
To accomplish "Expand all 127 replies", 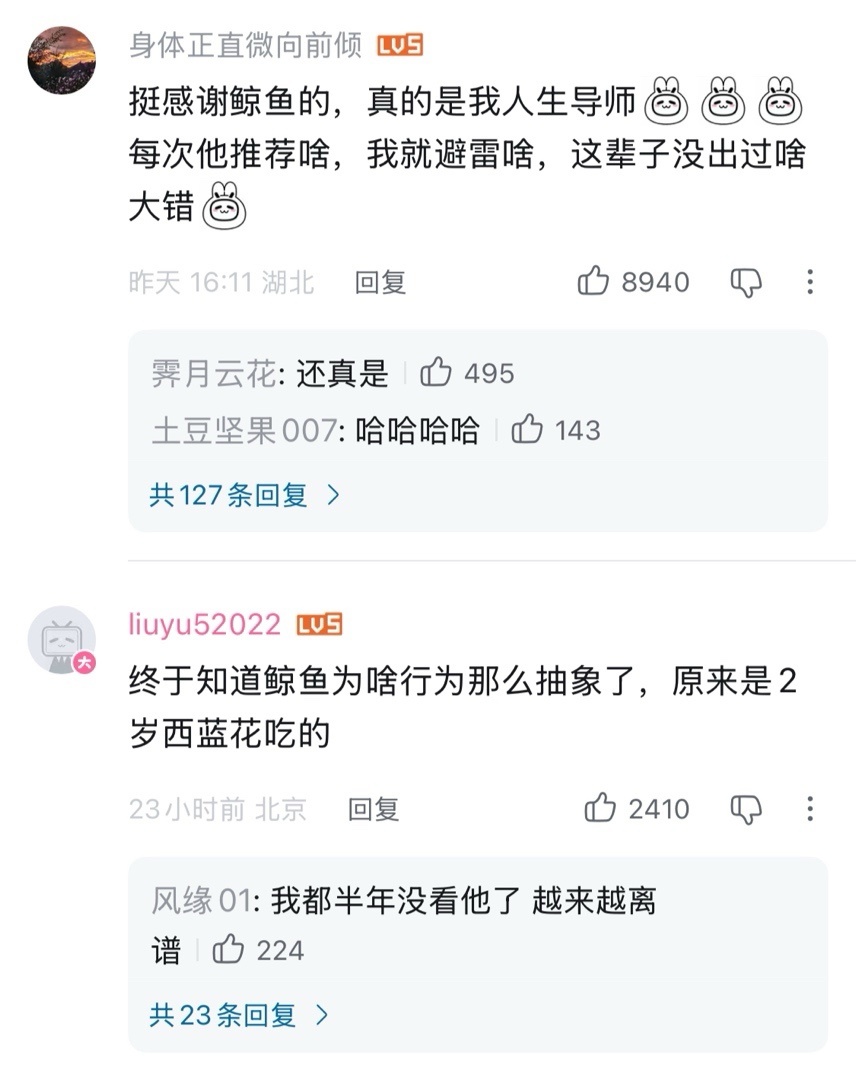I will pyautogui.click(x=245, y=495).
